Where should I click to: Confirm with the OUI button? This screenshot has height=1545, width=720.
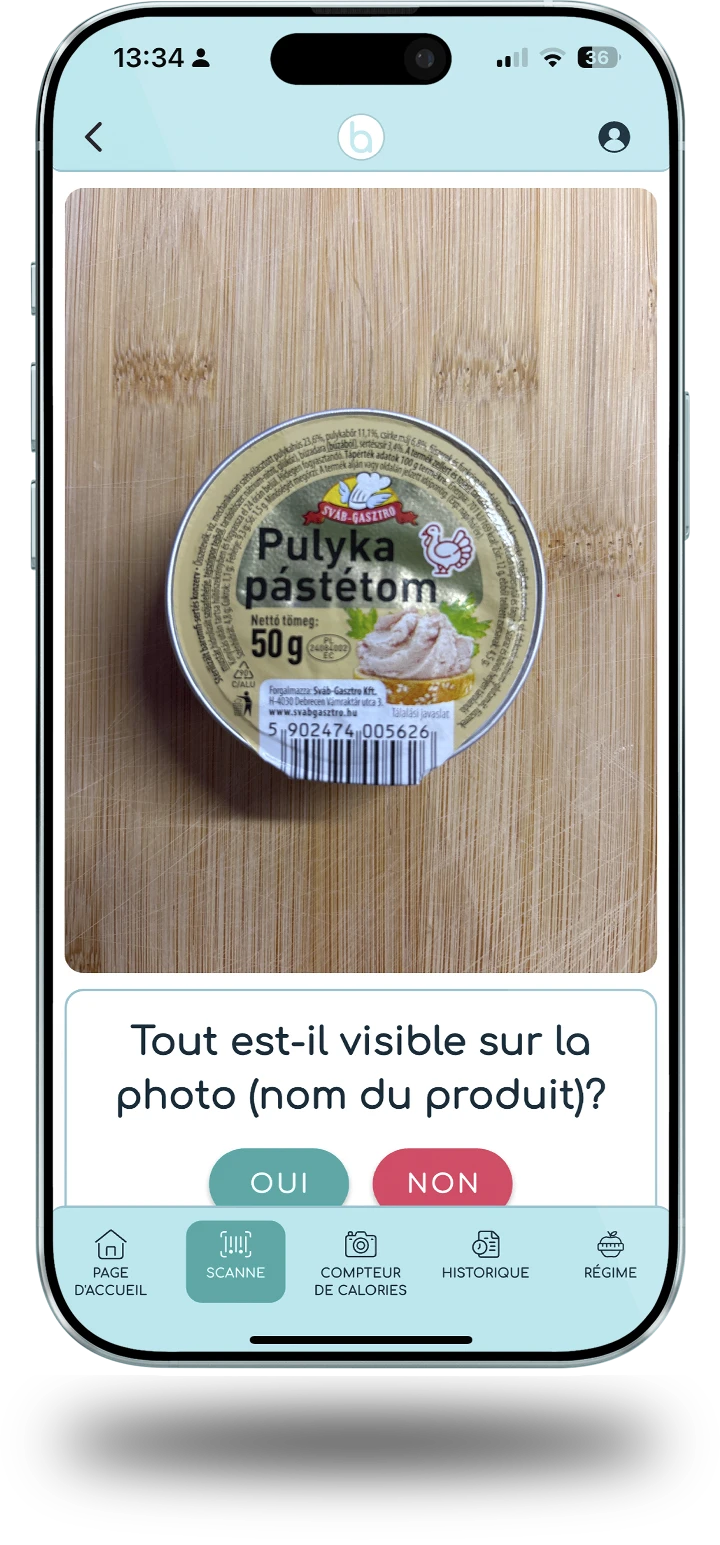[x=279, y=1182]
